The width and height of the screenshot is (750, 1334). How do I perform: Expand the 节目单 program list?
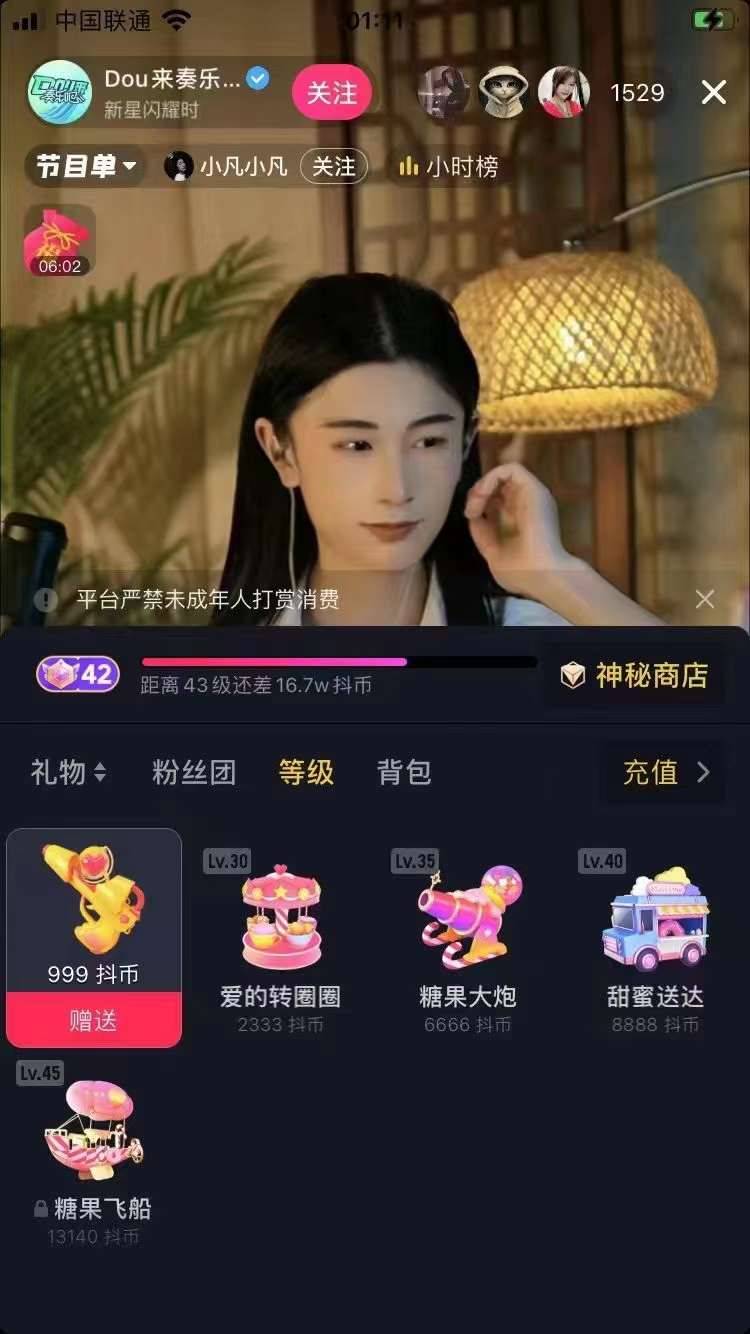point(86,166)
